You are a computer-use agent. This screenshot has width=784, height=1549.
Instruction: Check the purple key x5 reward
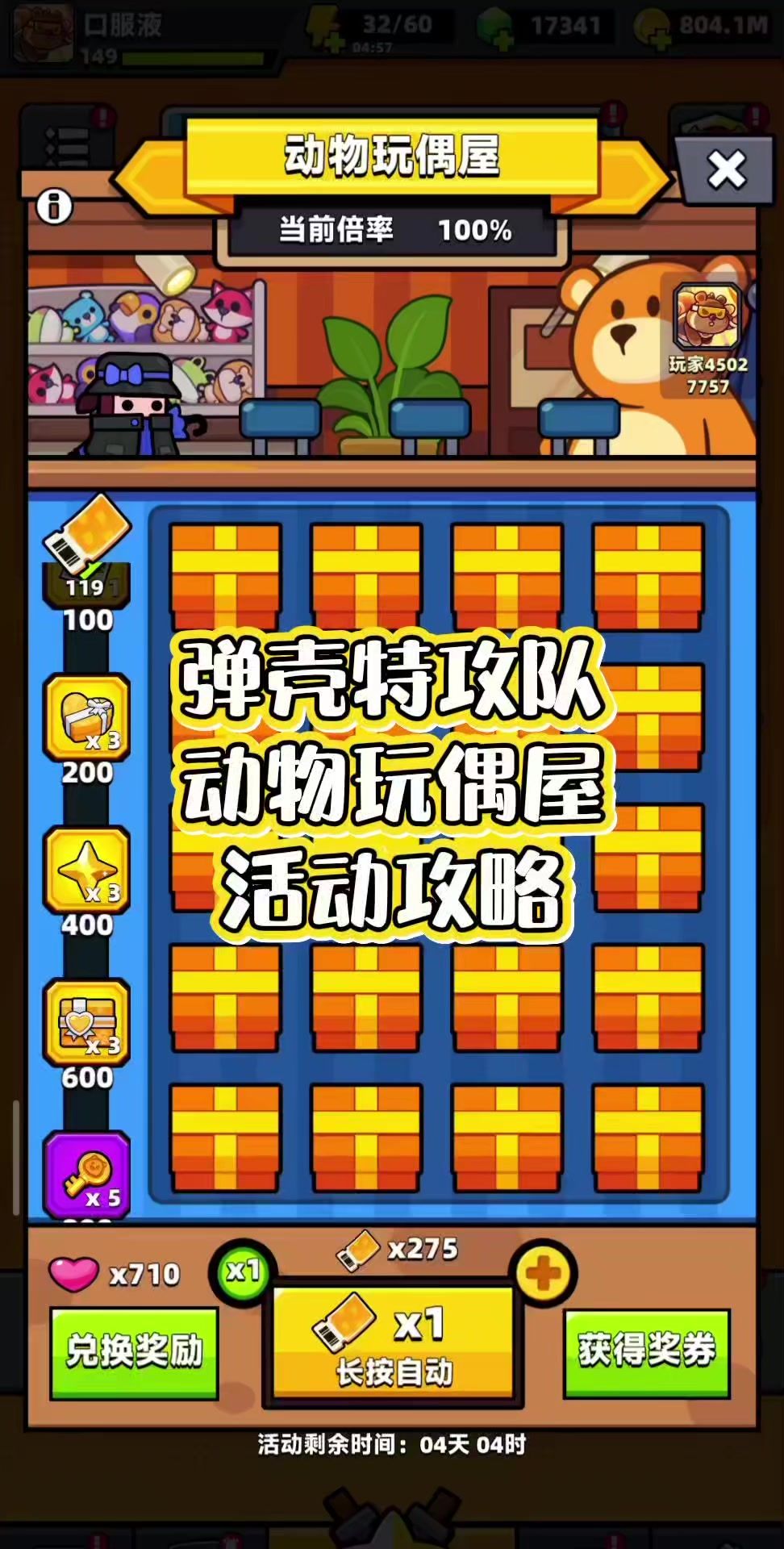(x=87, y=1175)
